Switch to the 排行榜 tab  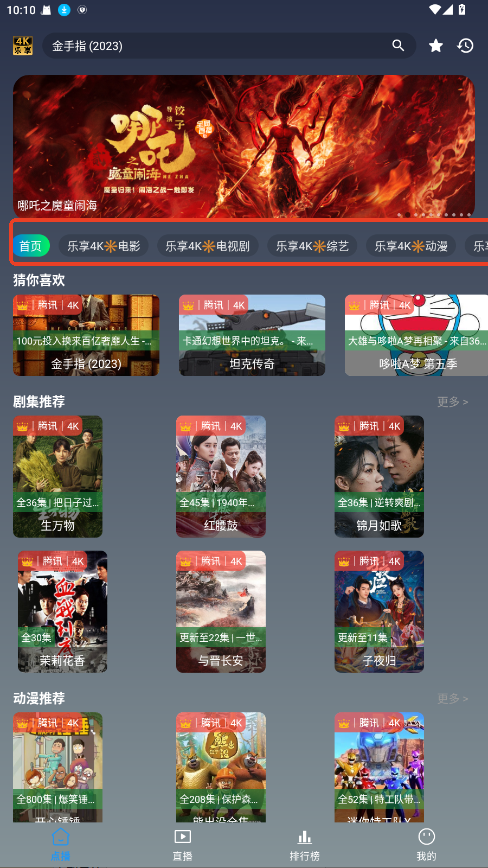[x=304, y=845]
